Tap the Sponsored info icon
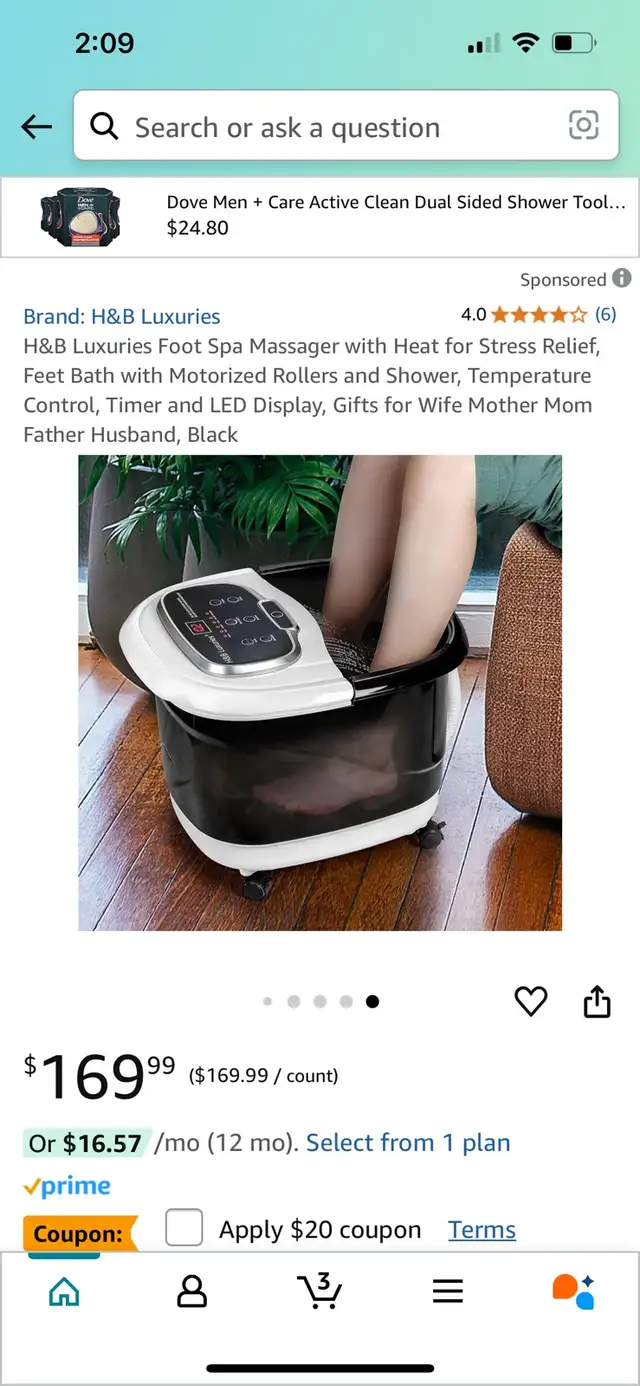Screen dimensions: 640x1386 coord(622,279)
